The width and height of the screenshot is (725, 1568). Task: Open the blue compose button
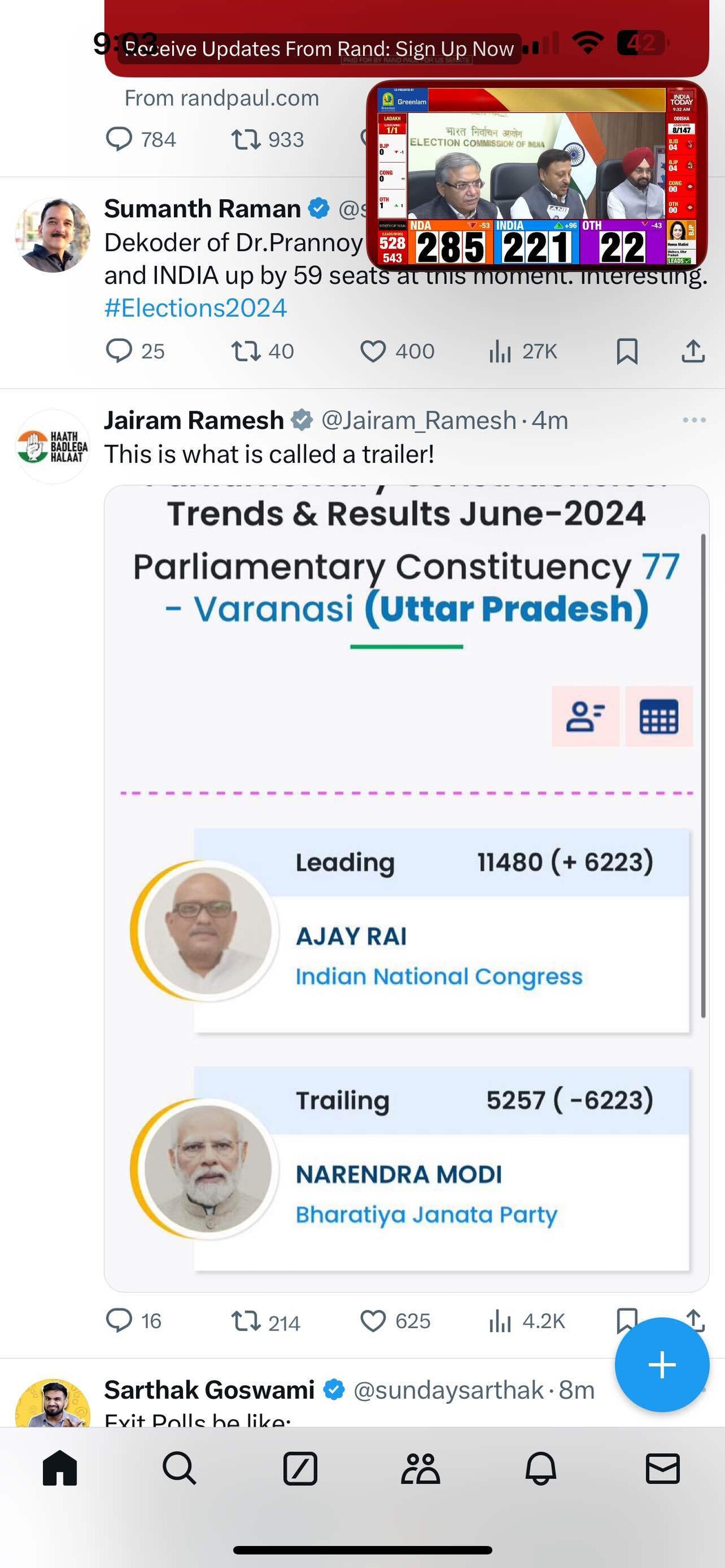(662, 1365)
